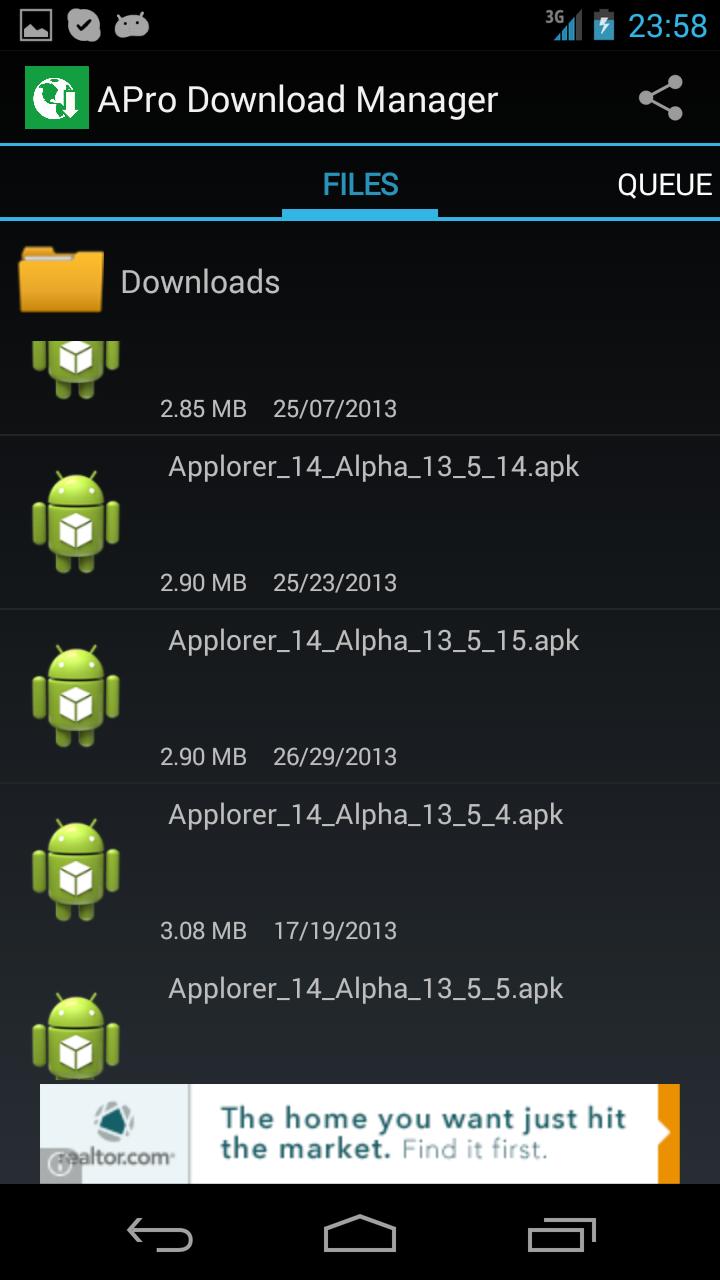Open Applorer_14_Alpha_13_5_15.apk from the list
Viewport: 720px width, 1280px height.
372,640
